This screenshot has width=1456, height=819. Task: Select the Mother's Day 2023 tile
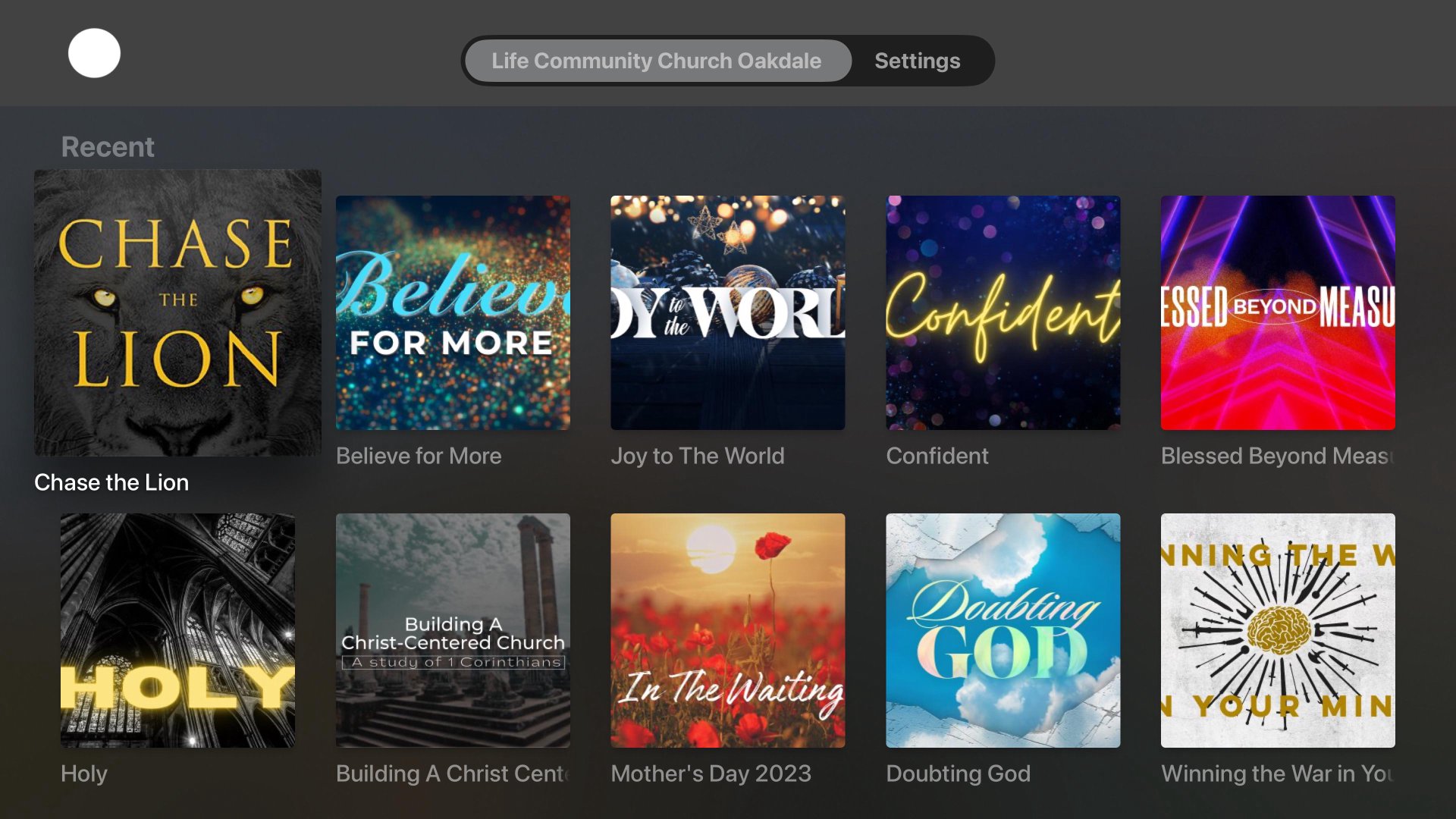point(727,630)
